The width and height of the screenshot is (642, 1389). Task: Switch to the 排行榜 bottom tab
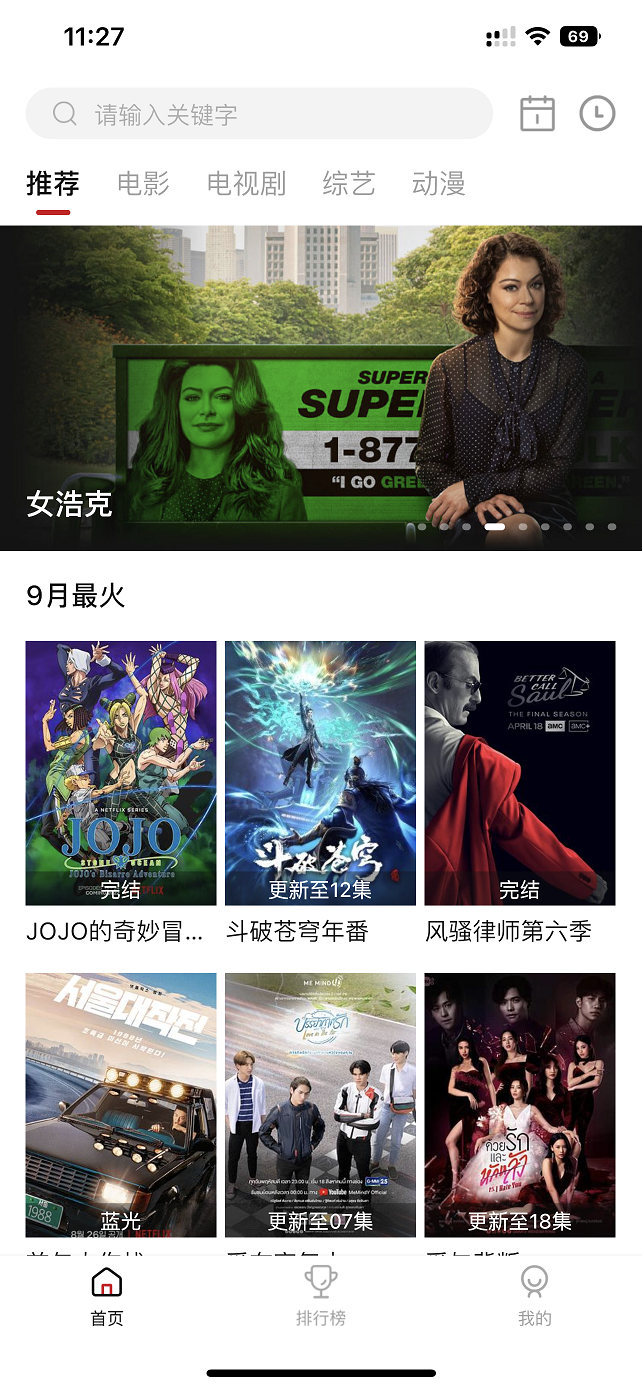[321, 1296]
